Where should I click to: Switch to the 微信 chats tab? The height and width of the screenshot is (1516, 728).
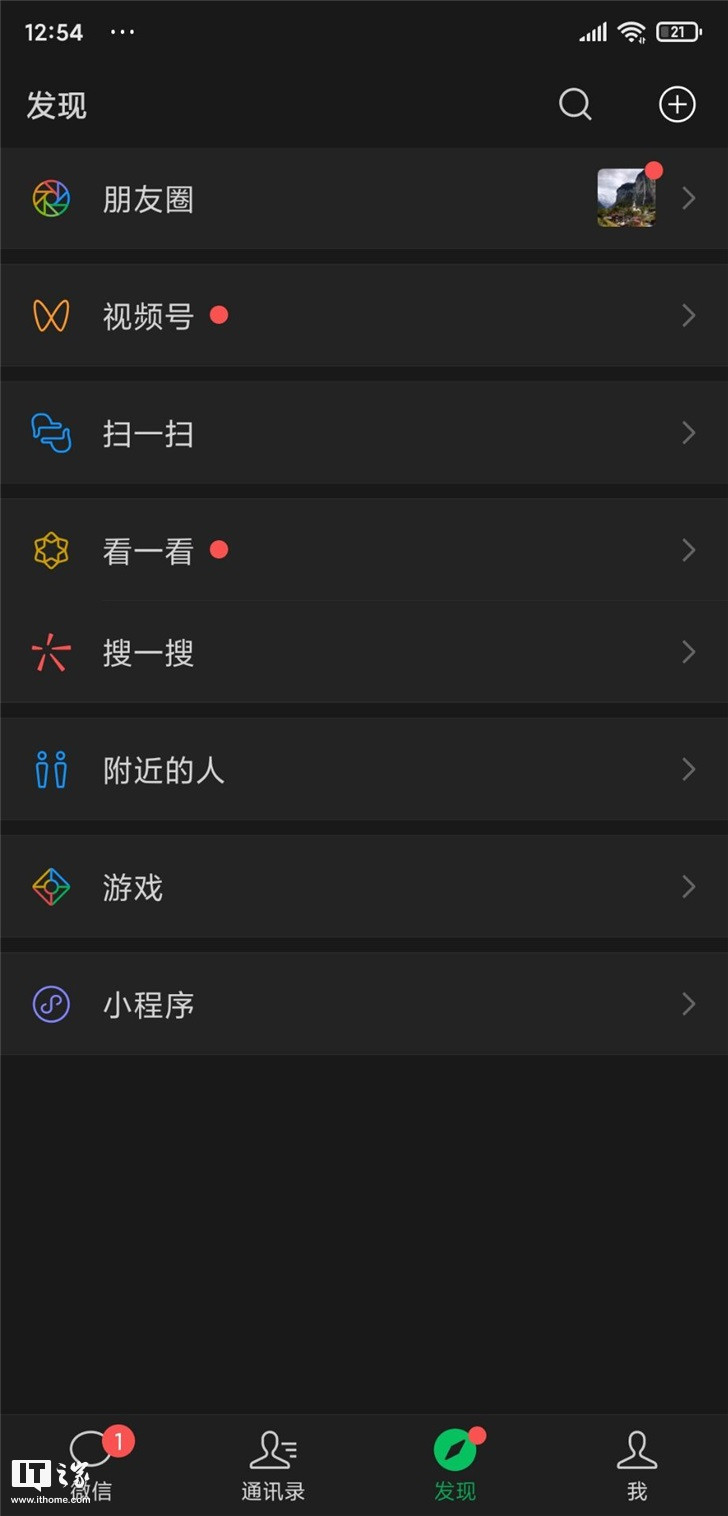91,1465
